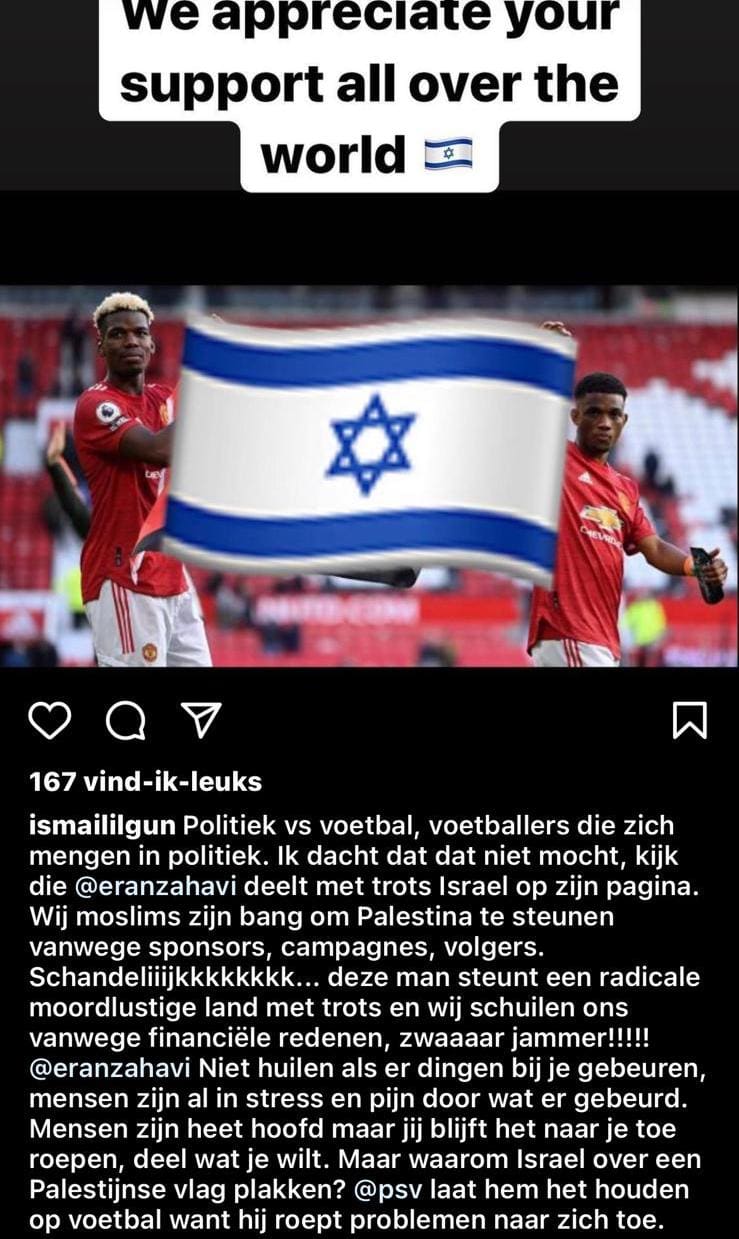Open ismaililgun's profile from the caption
This screenshot has height=1239, width=739.
[103, 826]
